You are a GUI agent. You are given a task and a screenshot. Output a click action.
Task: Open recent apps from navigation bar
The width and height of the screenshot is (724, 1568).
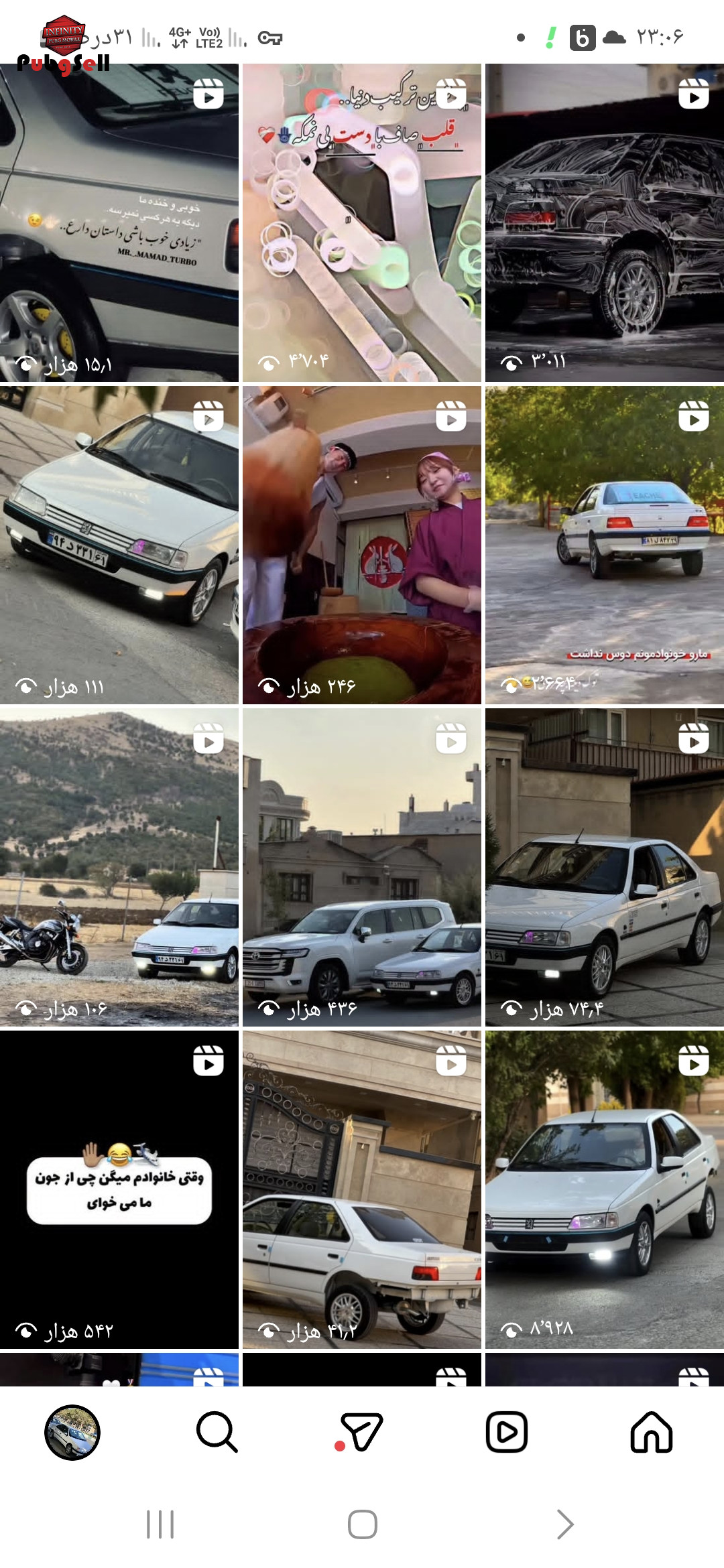tap(160, 1524)
